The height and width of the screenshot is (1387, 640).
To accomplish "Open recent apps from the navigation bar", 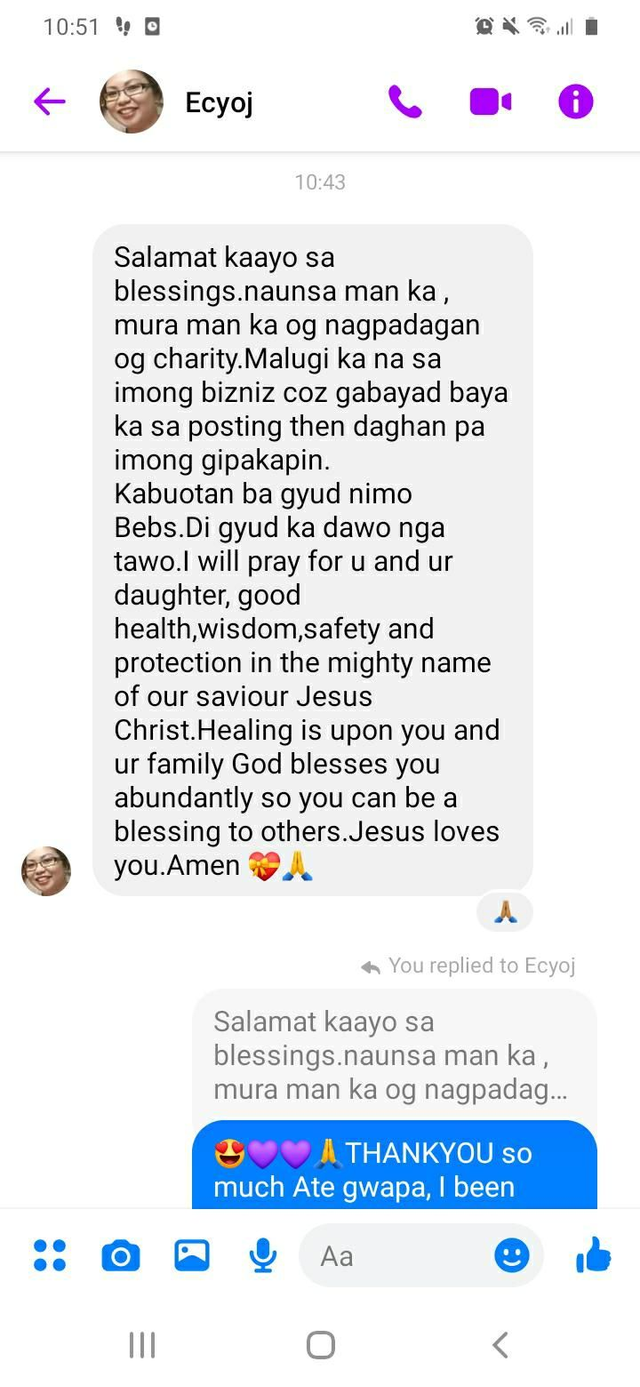I will (x=142, y=1345).
